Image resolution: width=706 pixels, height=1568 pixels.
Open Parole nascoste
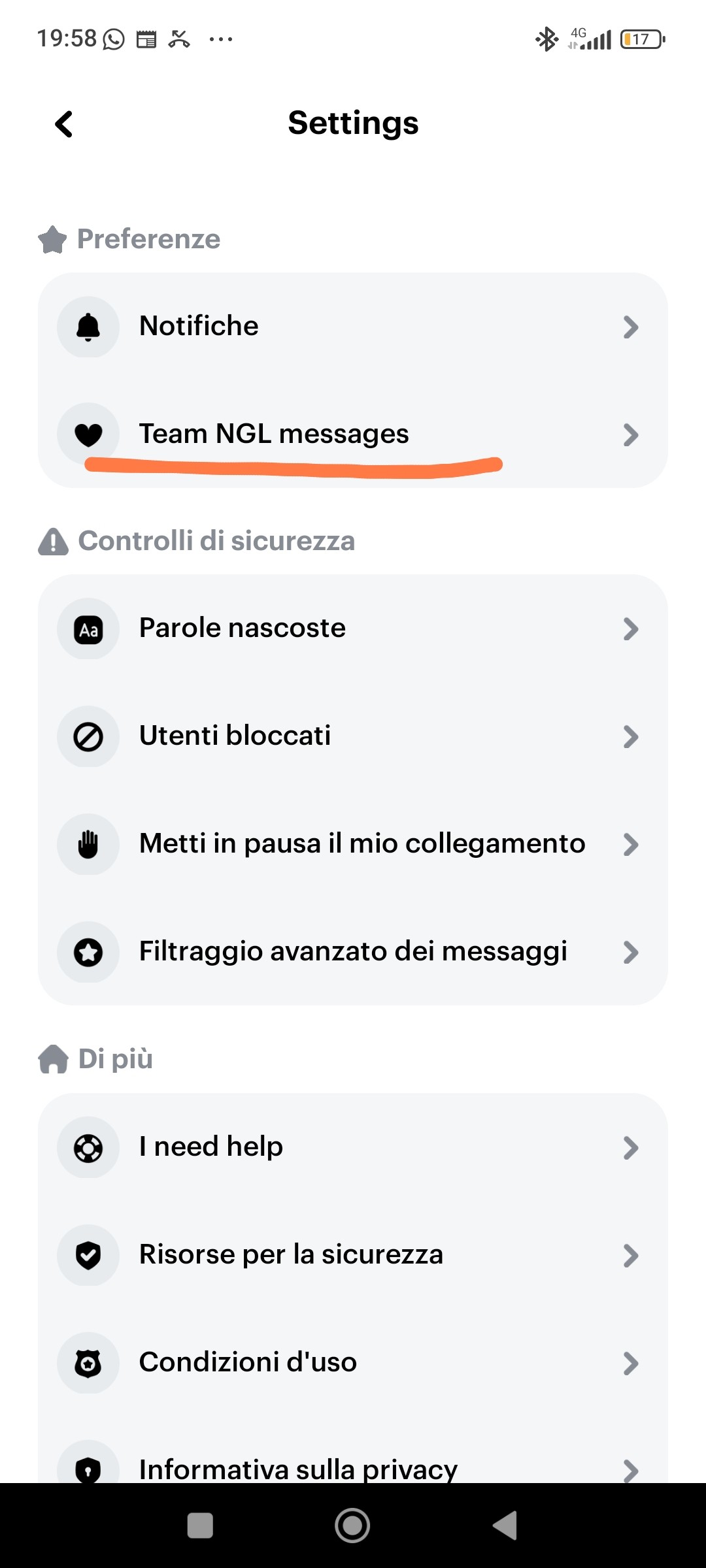pos(353,629)
